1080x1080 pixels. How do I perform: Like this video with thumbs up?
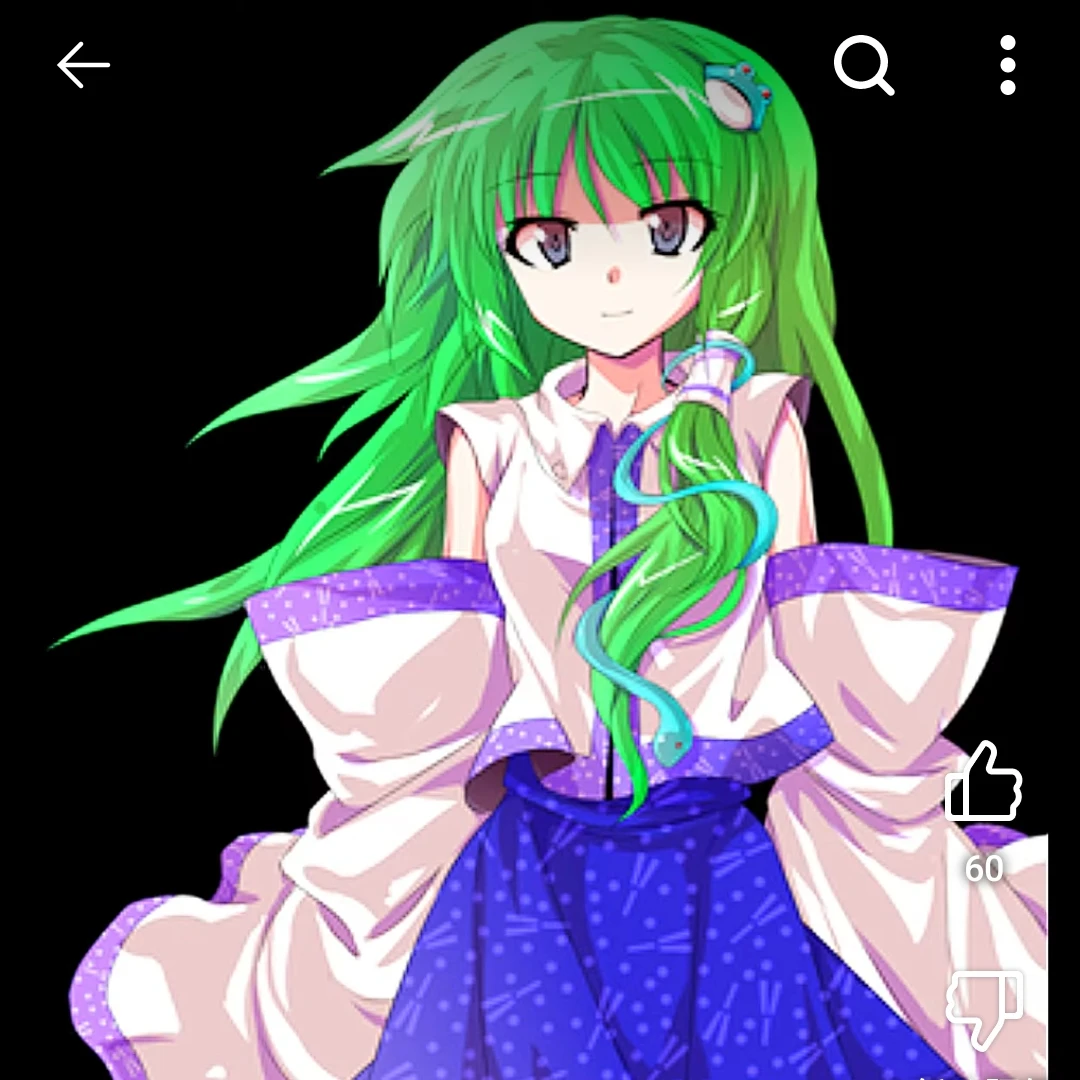tap(983, 784)
